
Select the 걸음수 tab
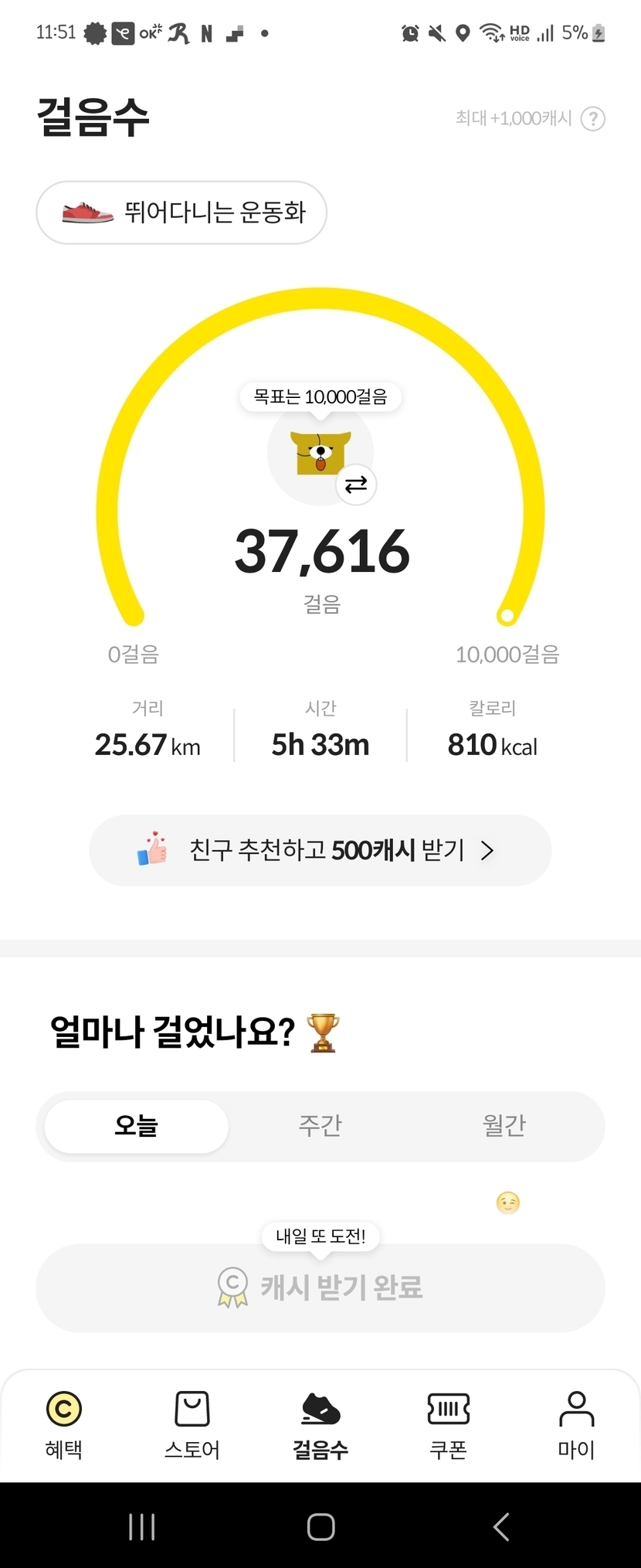pos(320,1425)
